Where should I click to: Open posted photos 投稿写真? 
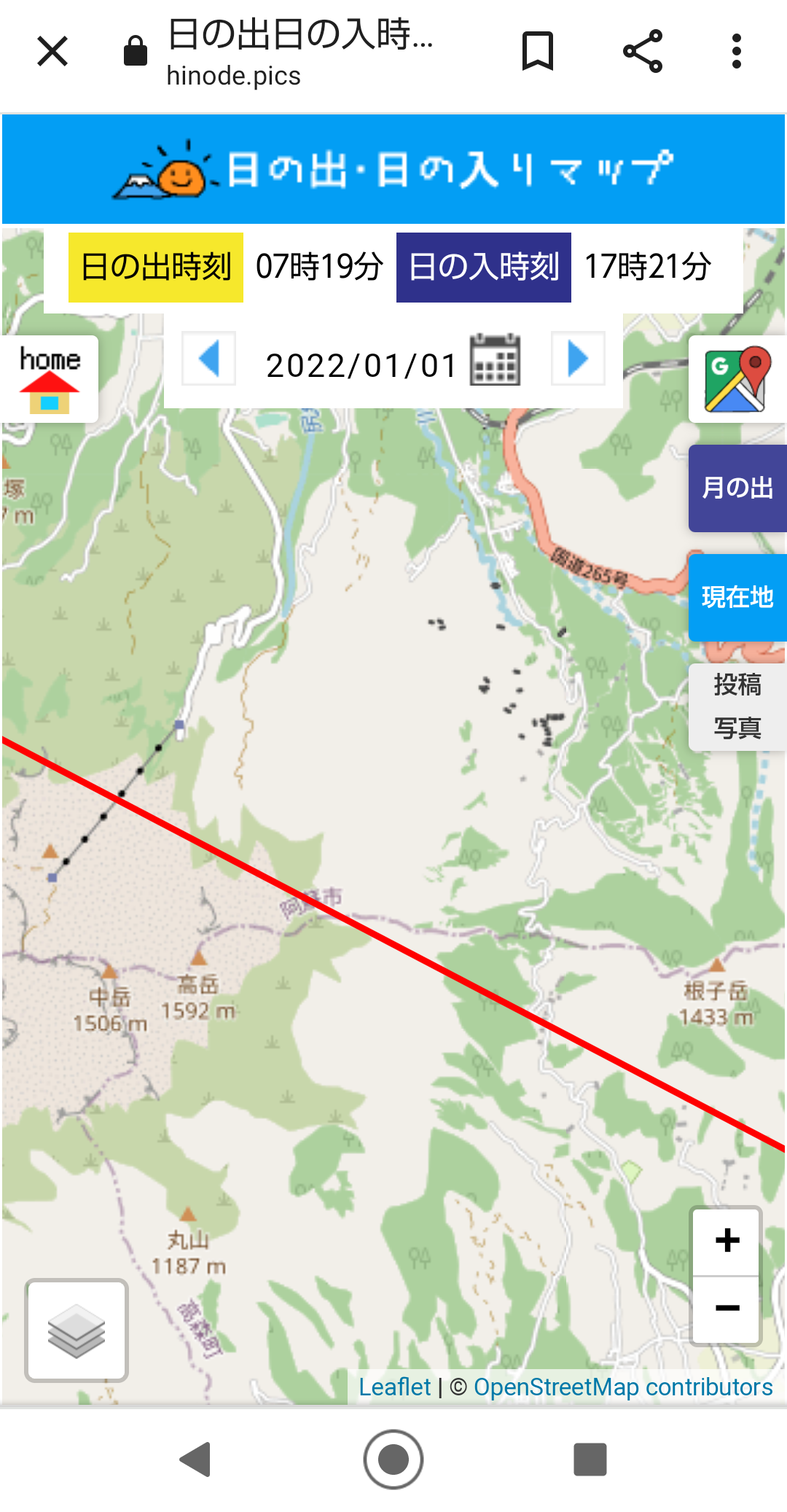pyautogui.click(x=737, y=706)
